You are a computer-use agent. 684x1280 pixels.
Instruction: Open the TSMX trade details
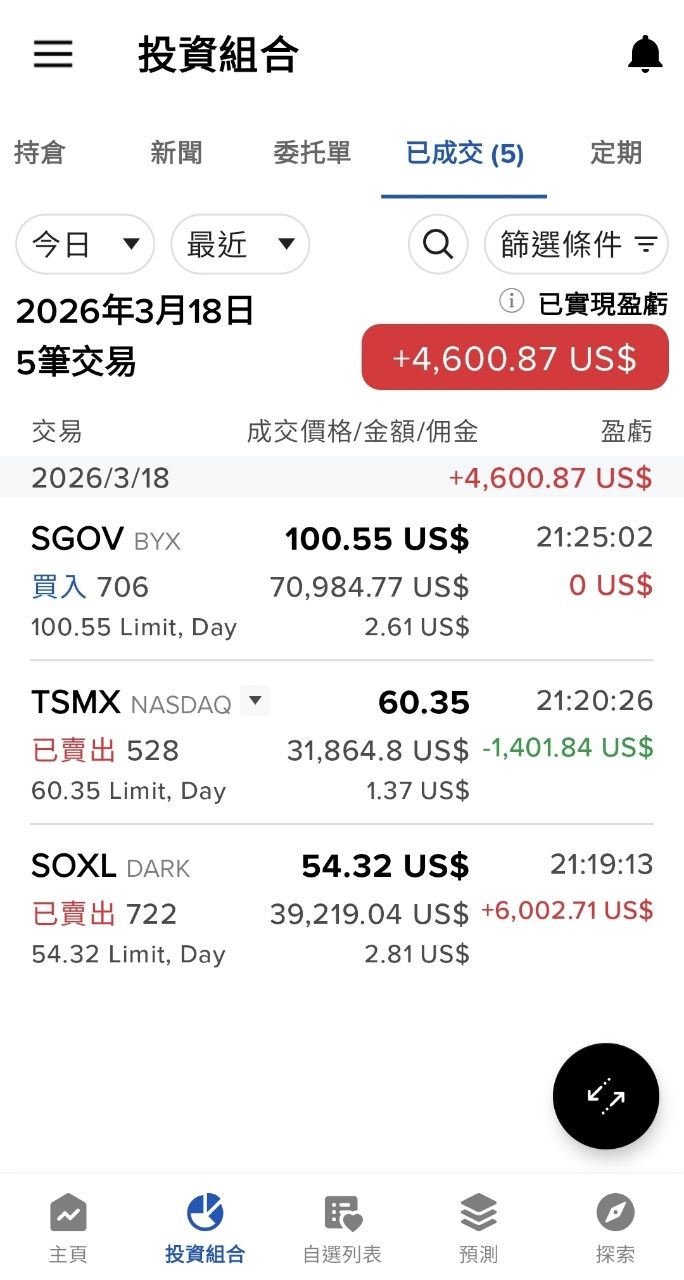pyautogui.click(x=341, y=746)
